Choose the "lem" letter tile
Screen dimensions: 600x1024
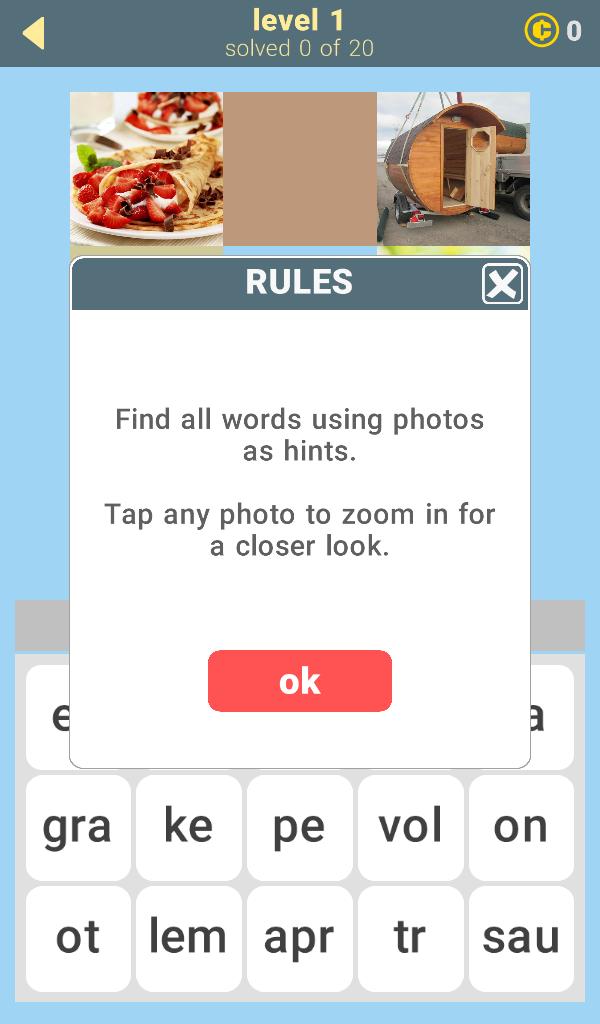(x=189, y=938)
